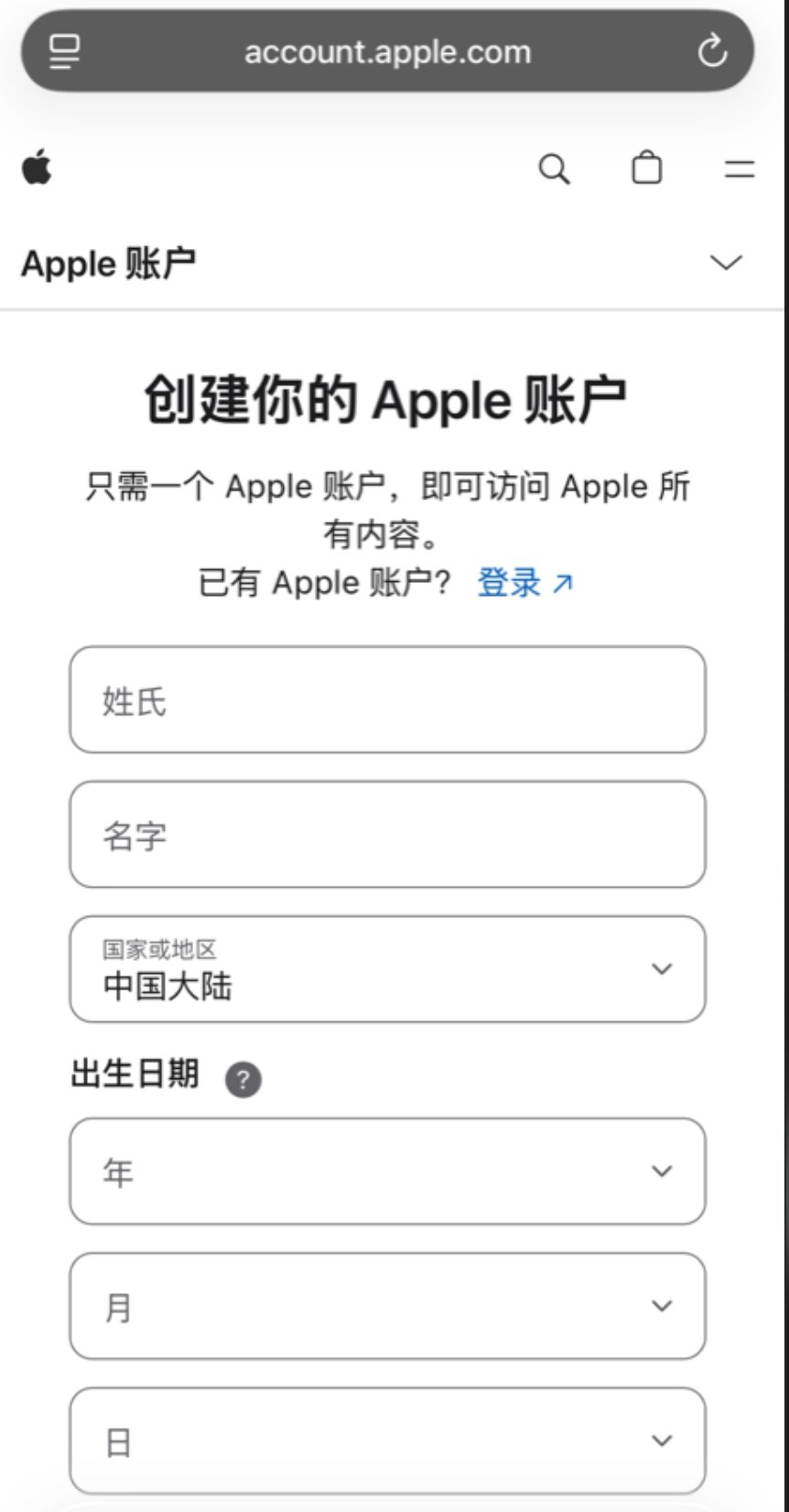Click the Apple 账户 menu label
Screen dimensions: 789x1512
[x=105, y=264]
